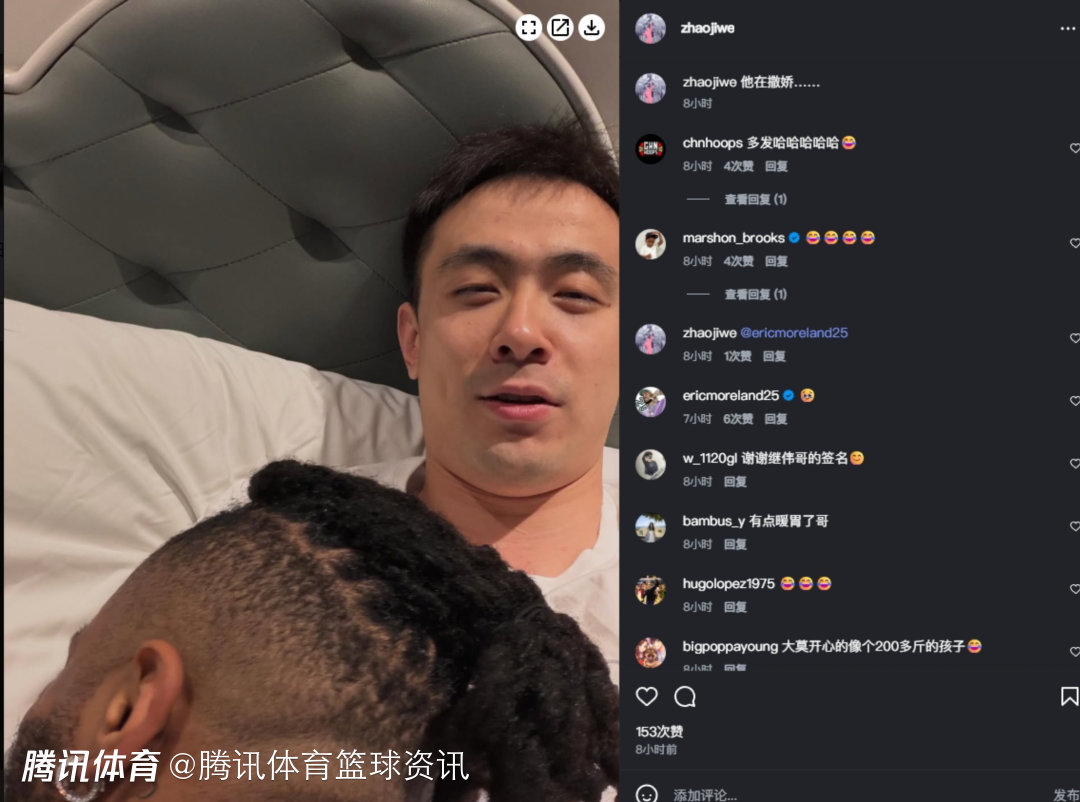The width and height of the screenshot is (1080, 802).
Task: View replies (1) under marshon_brooks' comment
Action: 755,294
